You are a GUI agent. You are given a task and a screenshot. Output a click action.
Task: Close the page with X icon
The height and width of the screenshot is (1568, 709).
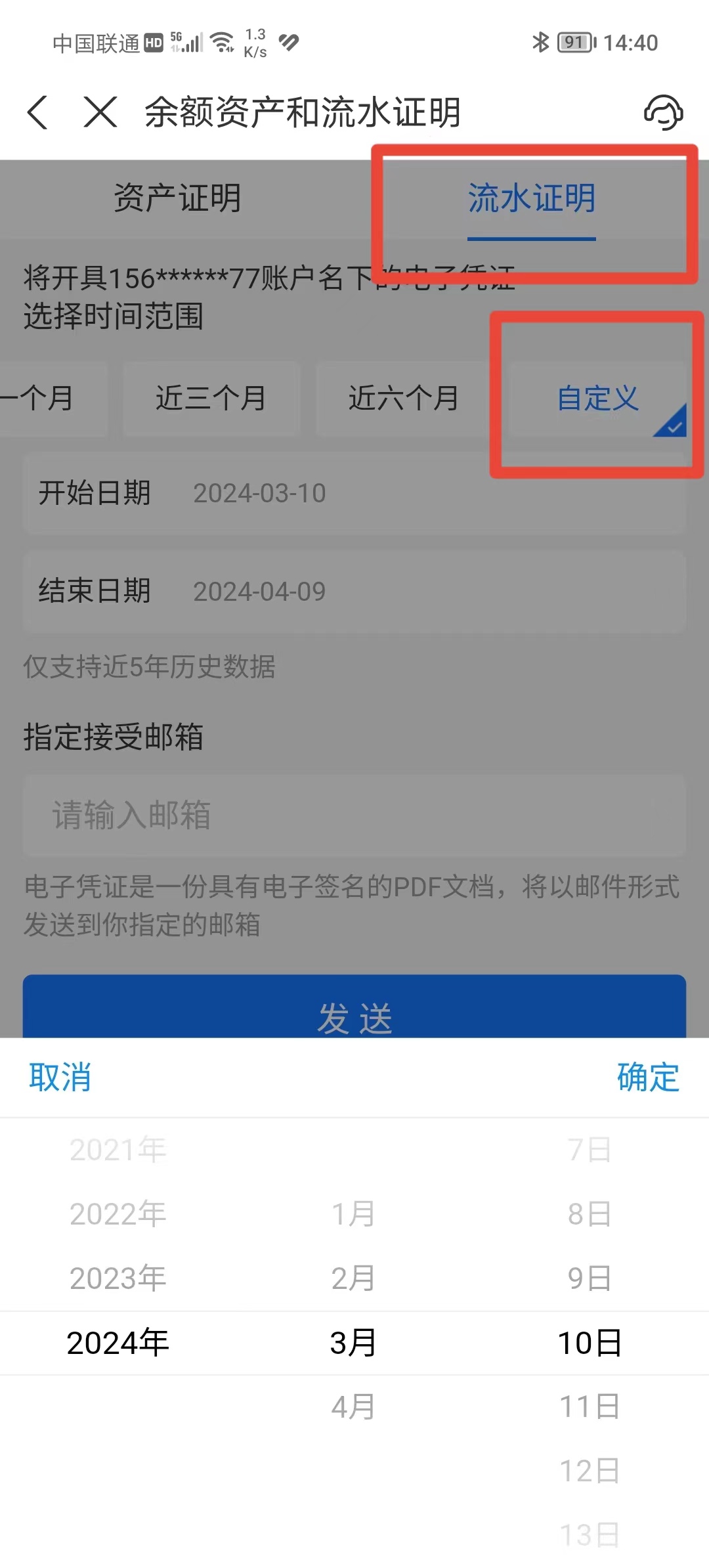point(100,112)
